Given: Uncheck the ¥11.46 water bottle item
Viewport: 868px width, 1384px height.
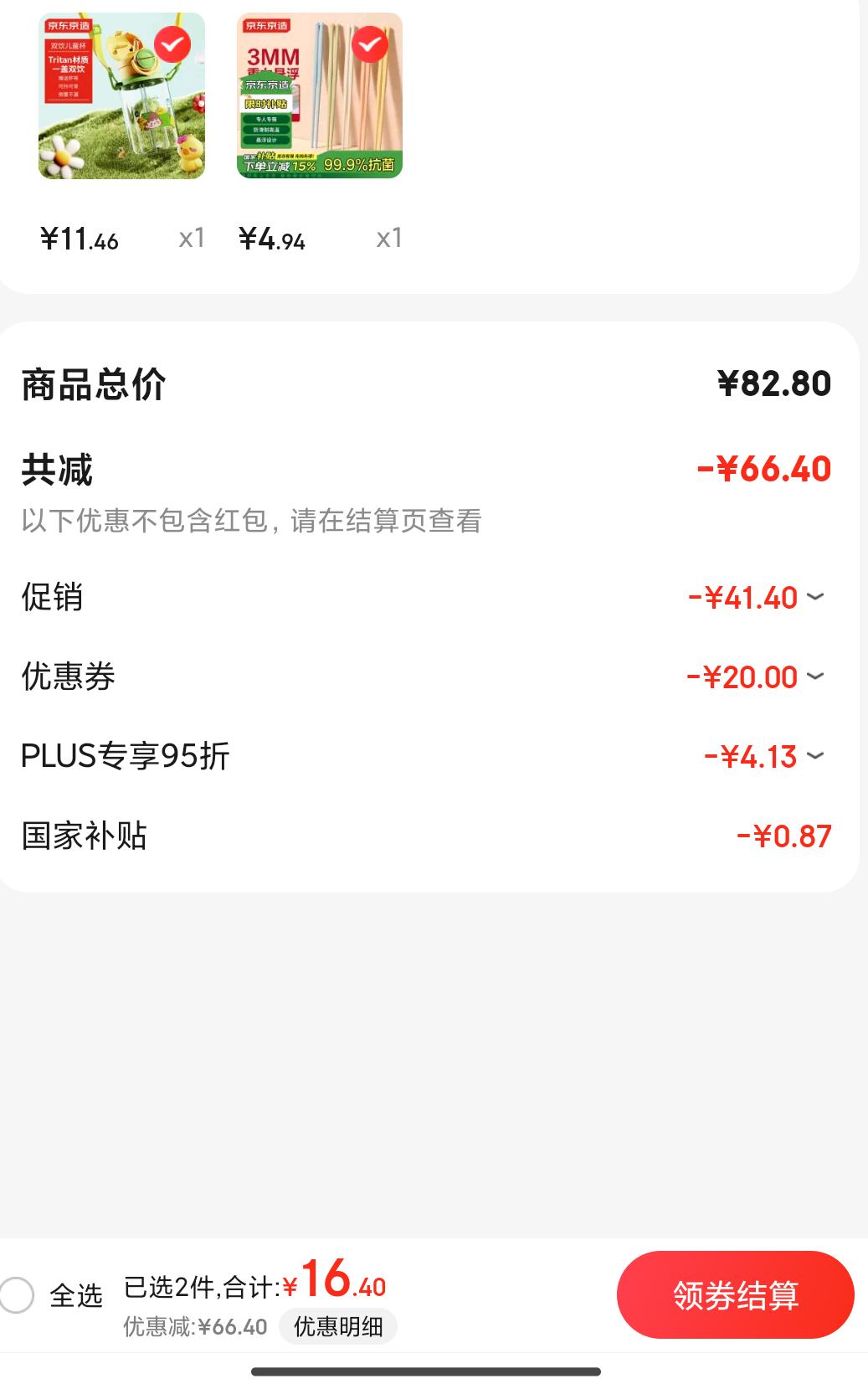Looking at the screenshot, I should click(172, 44).
